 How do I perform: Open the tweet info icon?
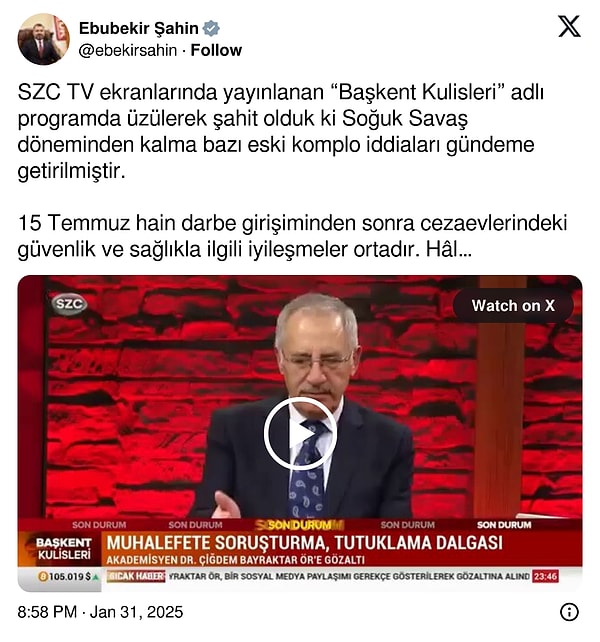569,612
